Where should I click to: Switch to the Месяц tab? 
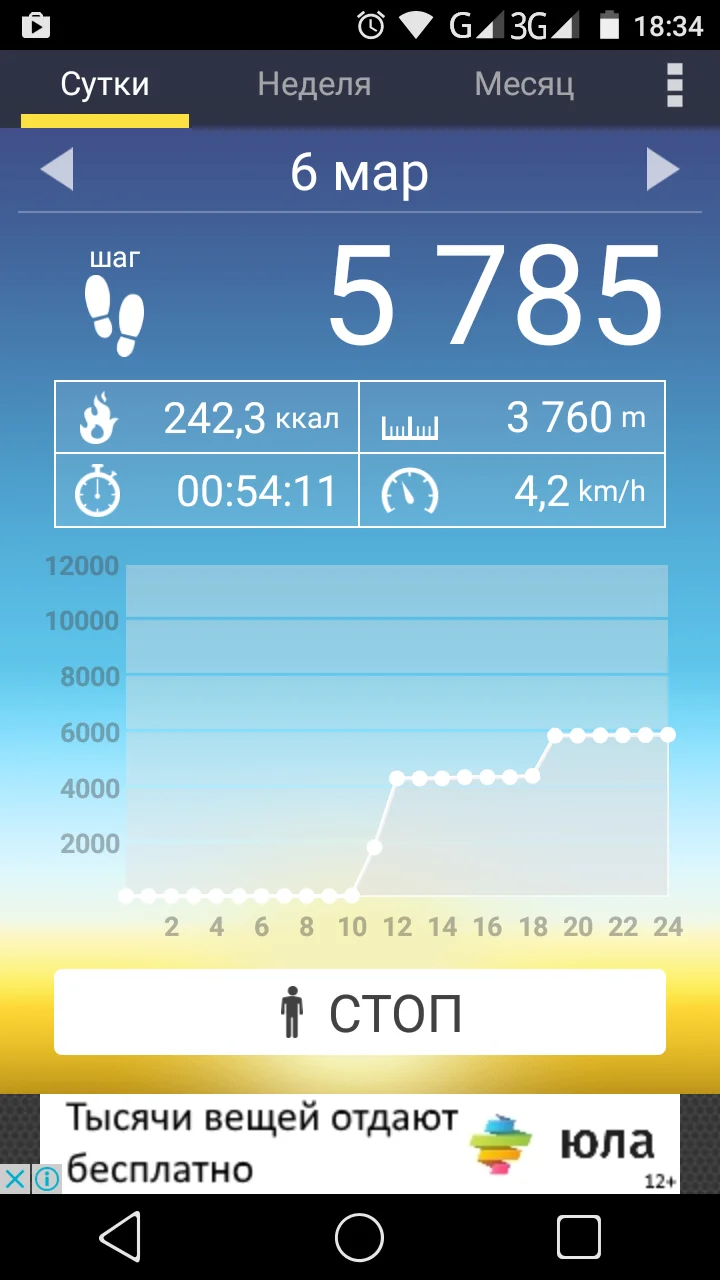coord(524,85)
